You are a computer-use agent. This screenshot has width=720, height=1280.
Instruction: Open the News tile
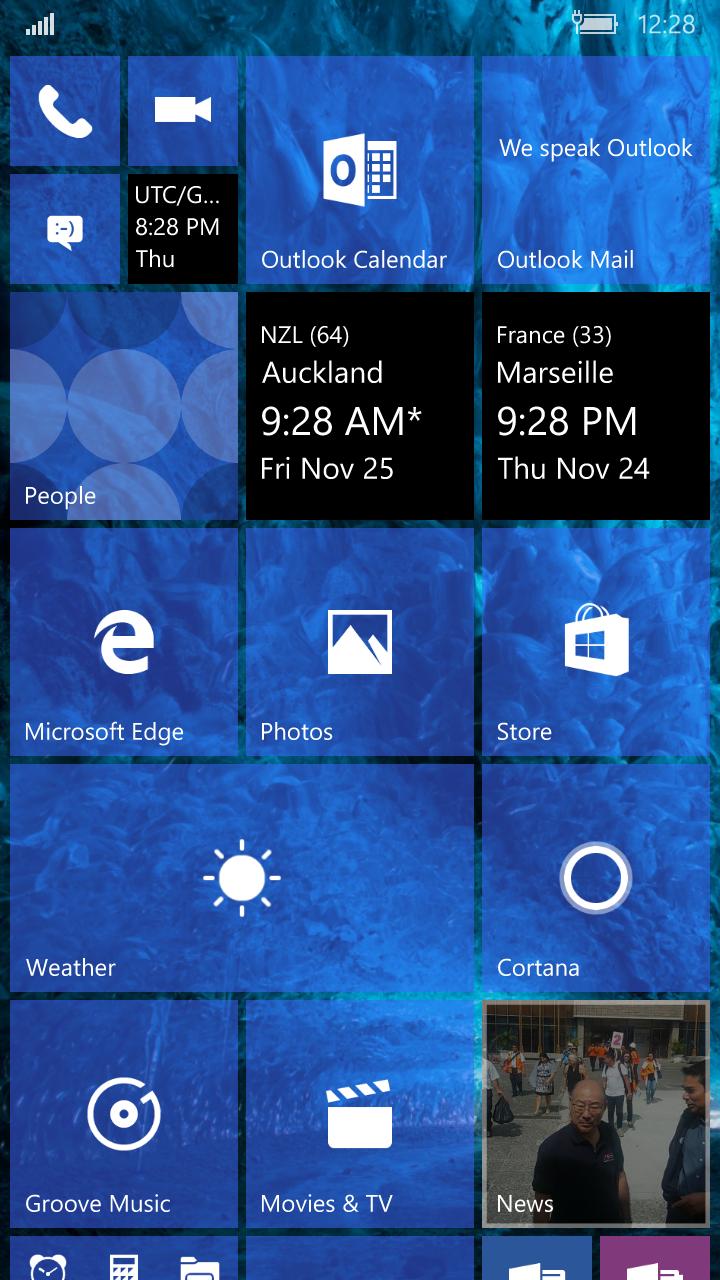pos(596,1114)
